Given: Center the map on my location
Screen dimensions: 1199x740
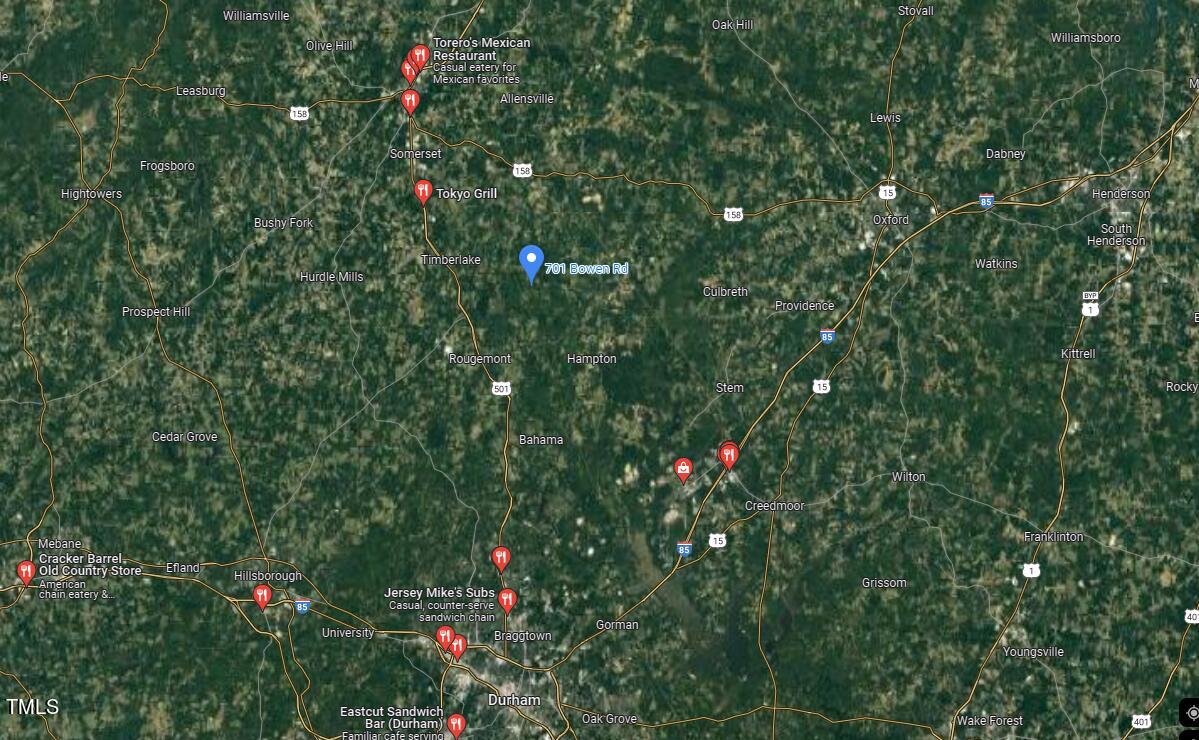Looking at the screenshot, I should [1192, 712].
